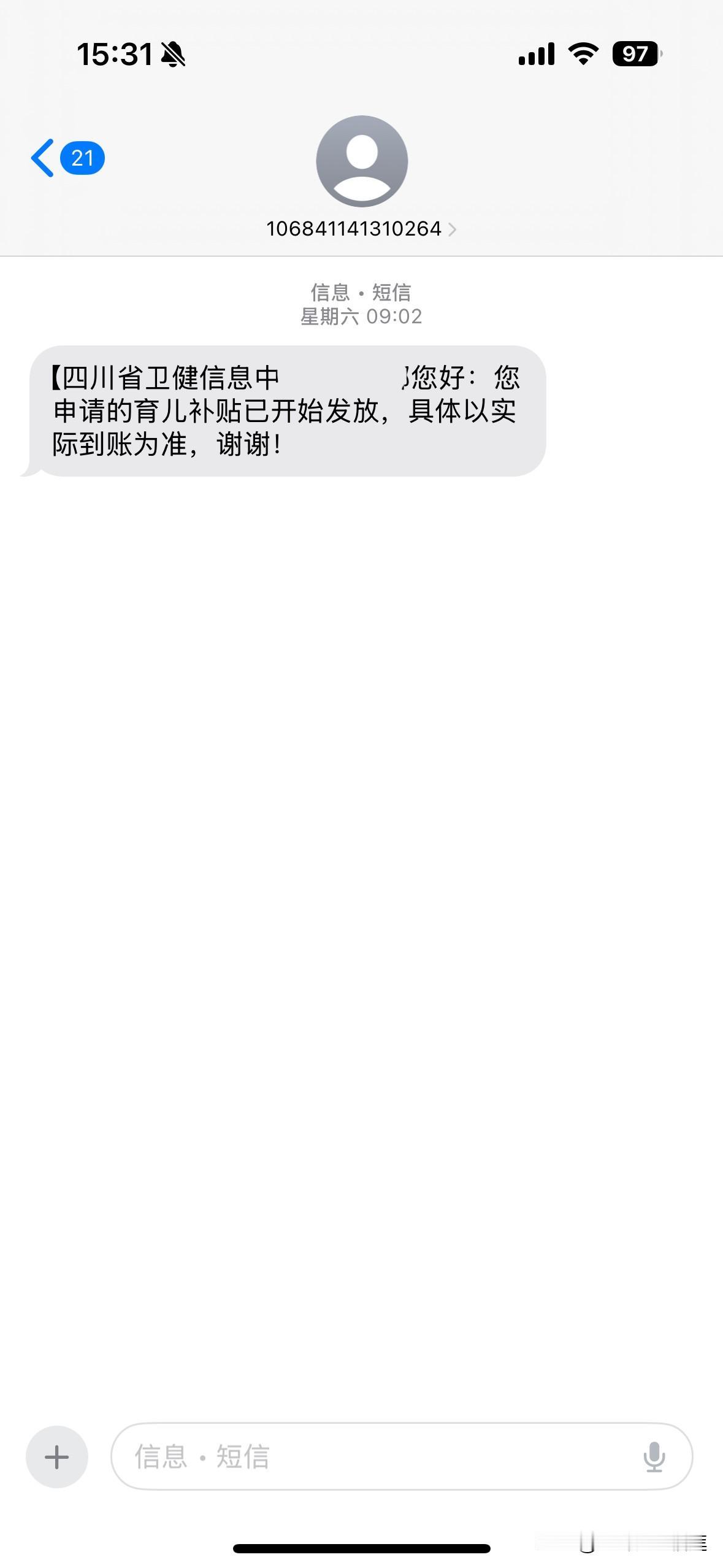Open the contact avatar silhouette
Screen dimensions: 723x1568
point(361,161)
